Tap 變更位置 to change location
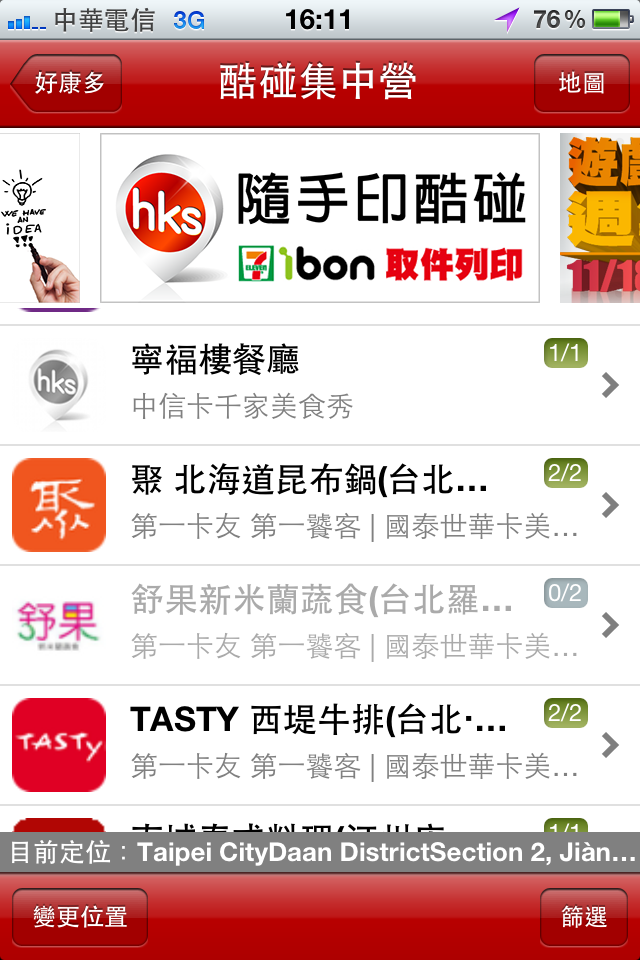640x960 pixels. (x=80, y=917)
